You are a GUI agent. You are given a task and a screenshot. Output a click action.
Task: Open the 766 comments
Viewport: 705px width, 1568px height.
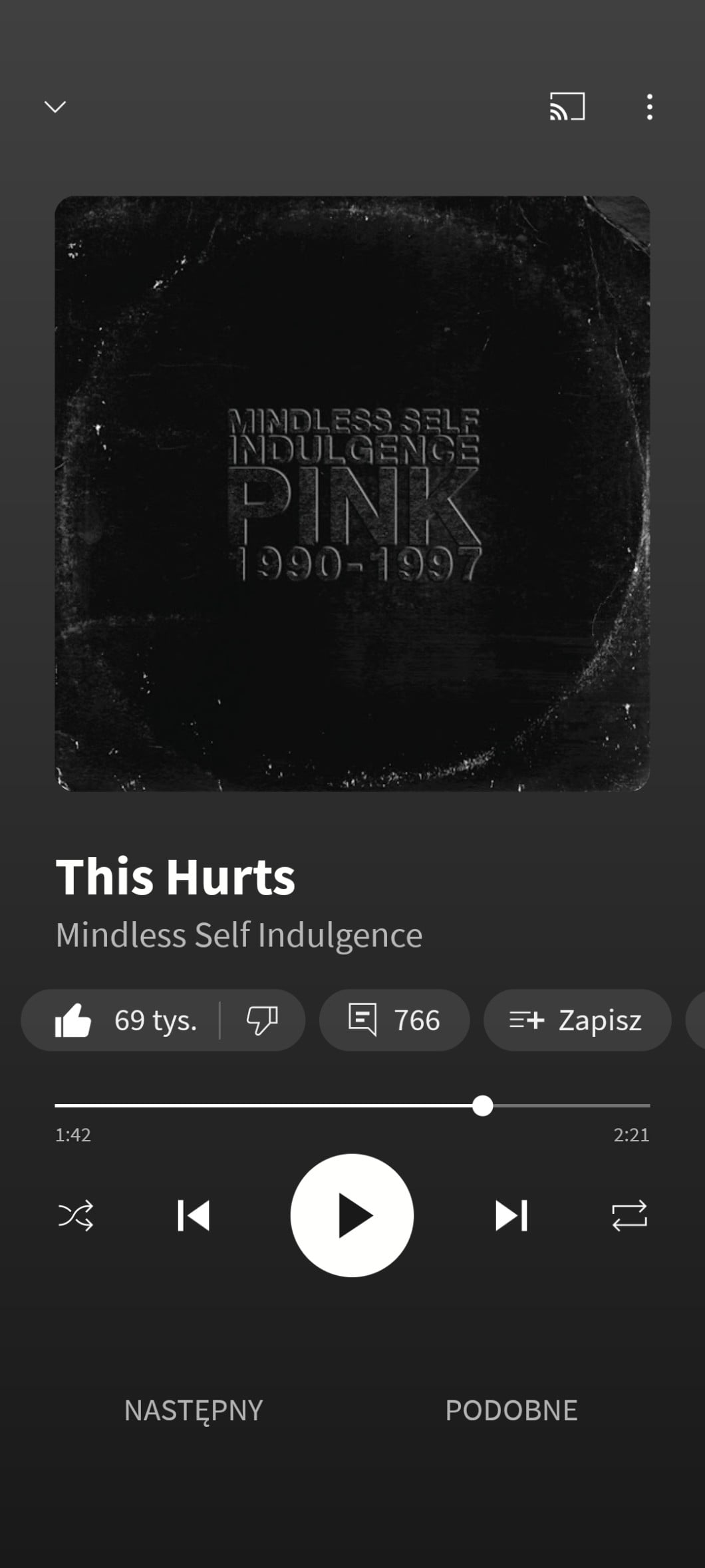(394, 1020)
